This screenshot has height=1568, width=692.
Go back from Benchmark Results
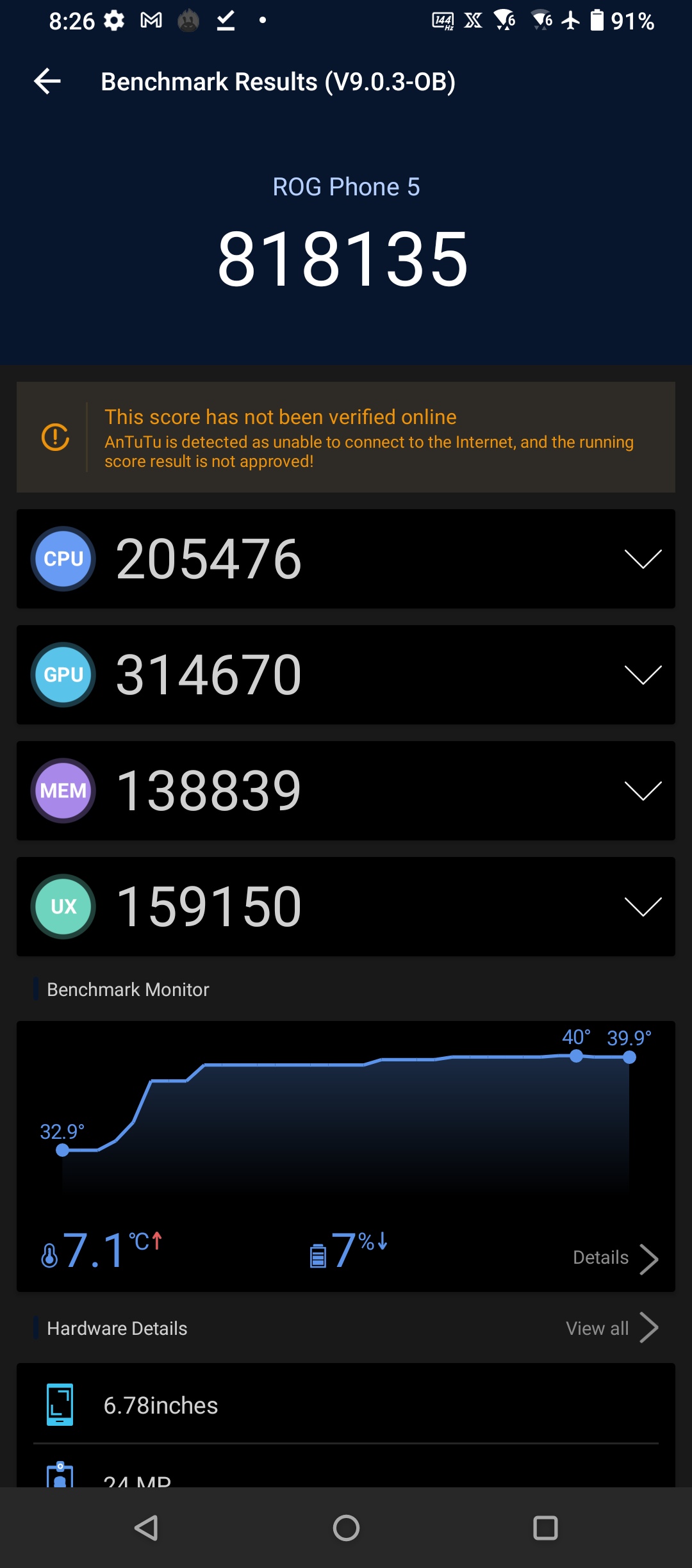click(x=47, y=81)
